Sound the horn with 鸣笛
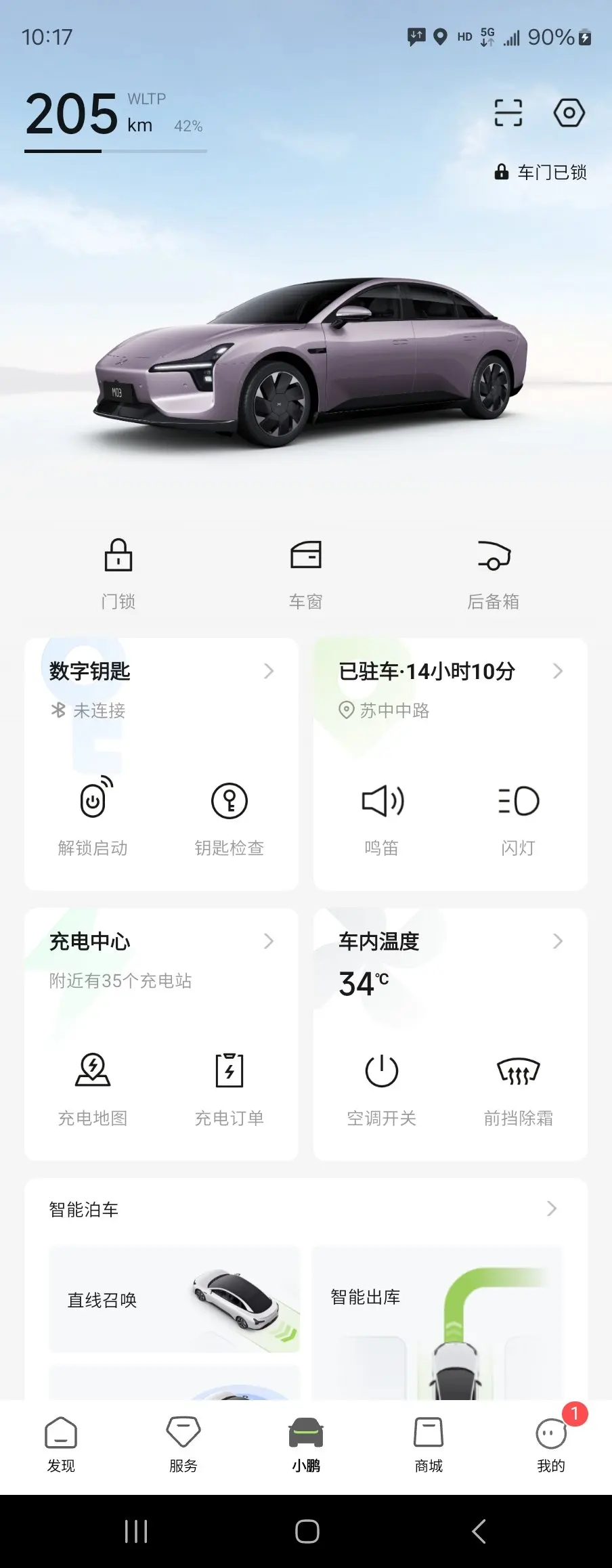This screenshot has height=1568, width=612. (382, 816)
